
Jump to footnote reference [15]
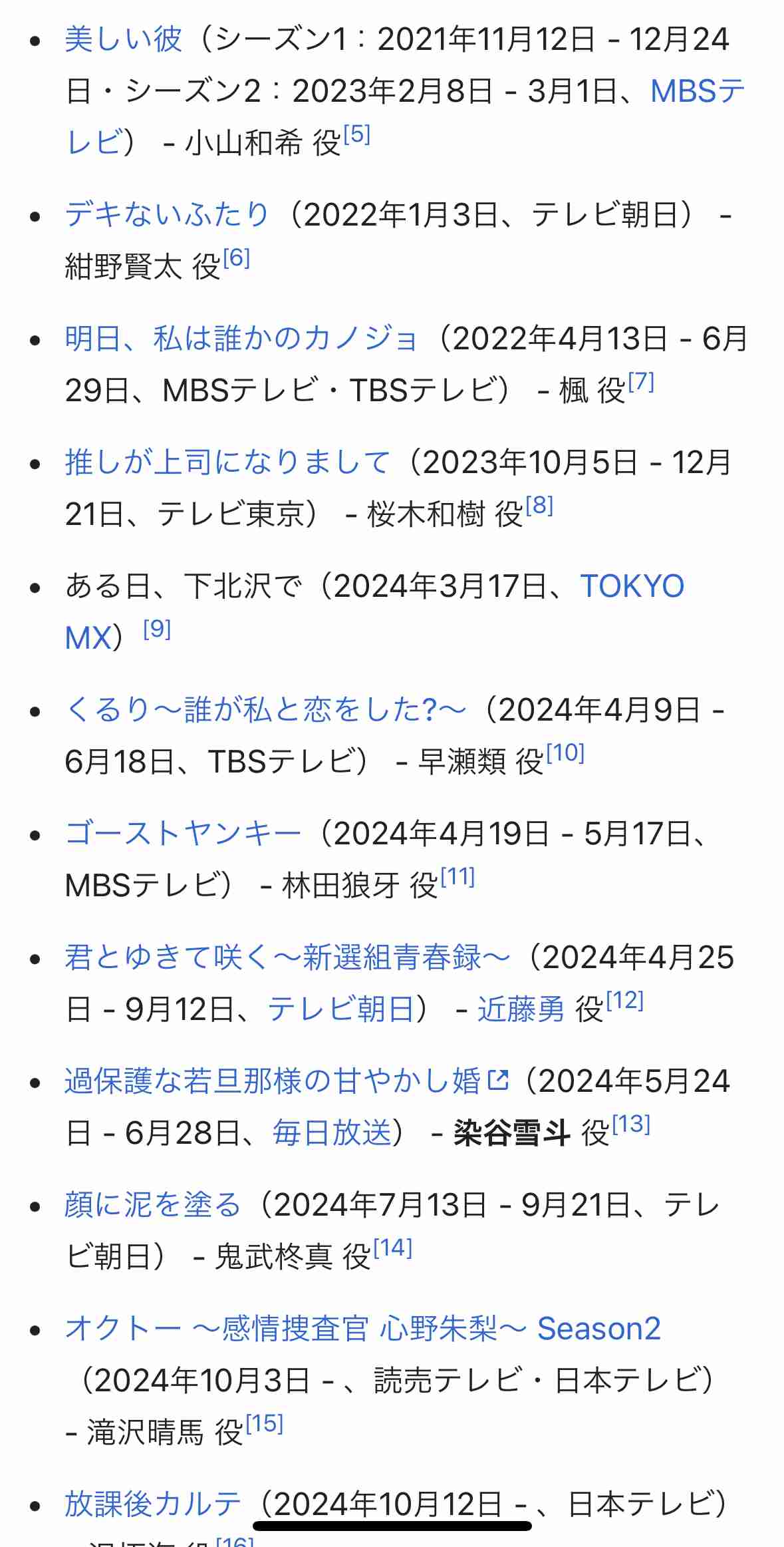[265, 1424]
